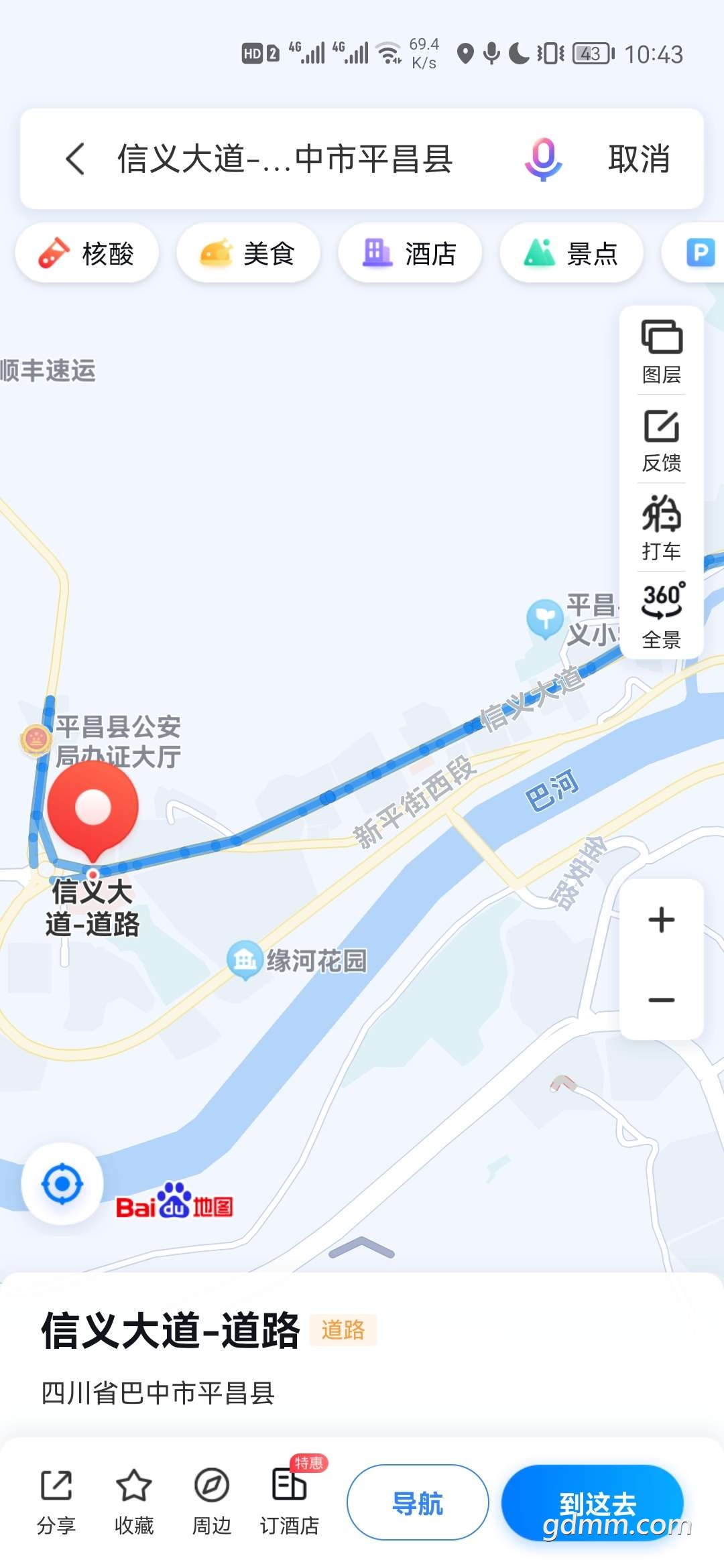Select the 景点 chip
Viewport: 724px width, 1568px height.
pyautogui.click(x=572, y=253)
